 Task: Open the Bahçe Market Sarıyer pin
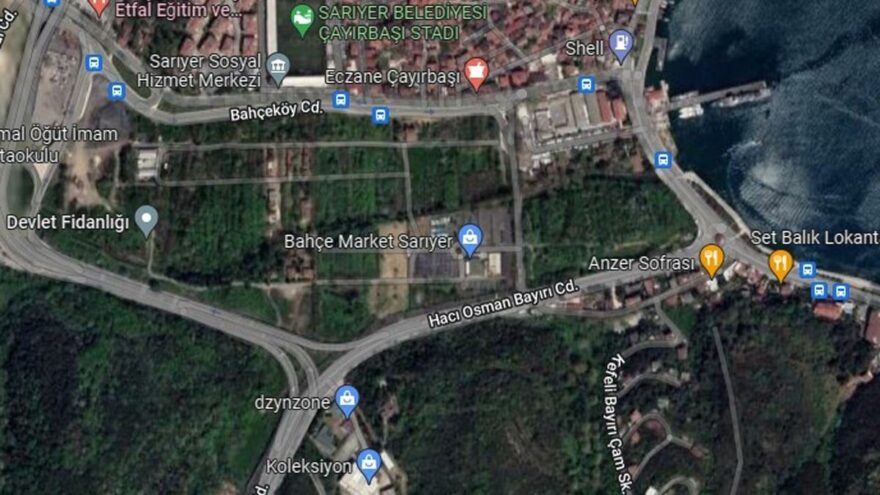(469, 238)
